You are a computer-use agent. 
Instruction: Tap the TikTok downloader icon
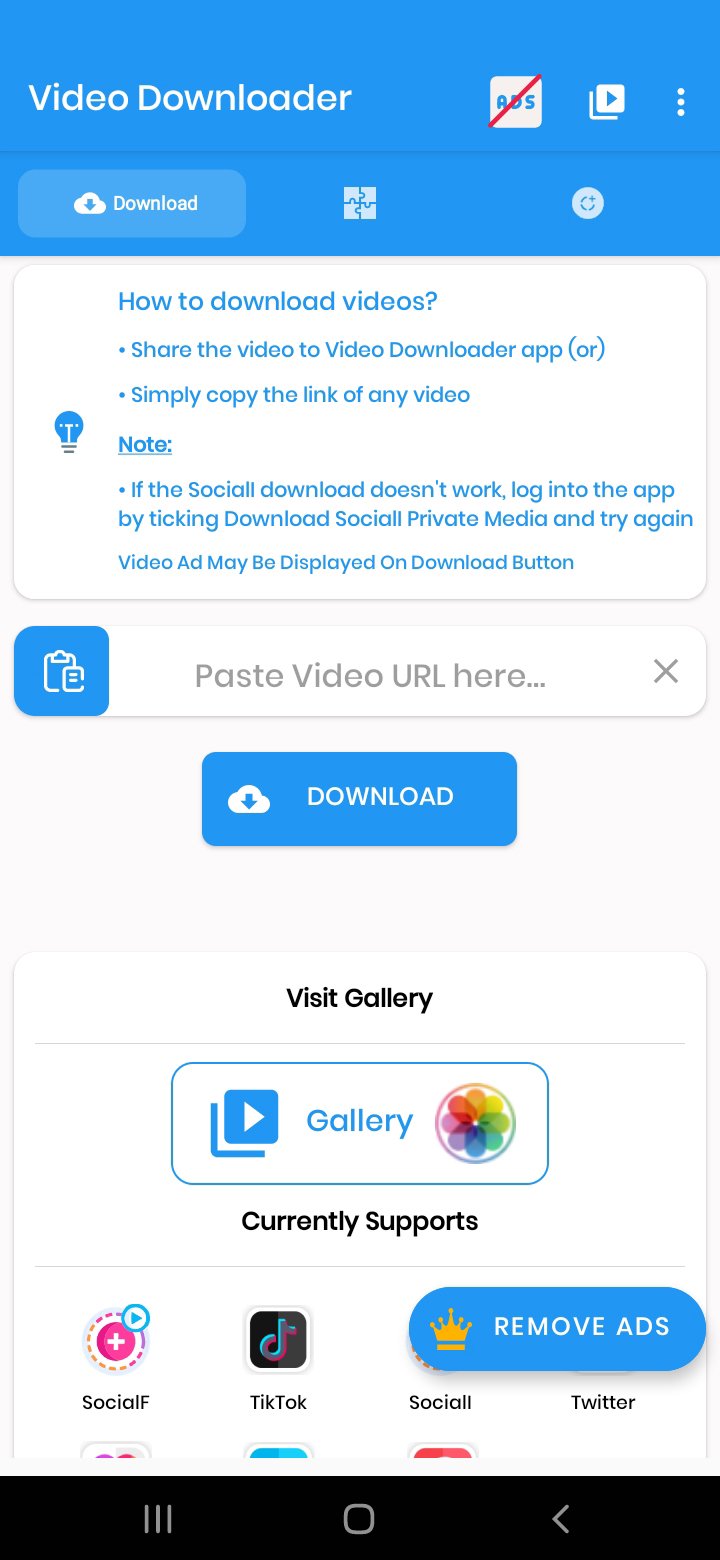pos(278,1340)
